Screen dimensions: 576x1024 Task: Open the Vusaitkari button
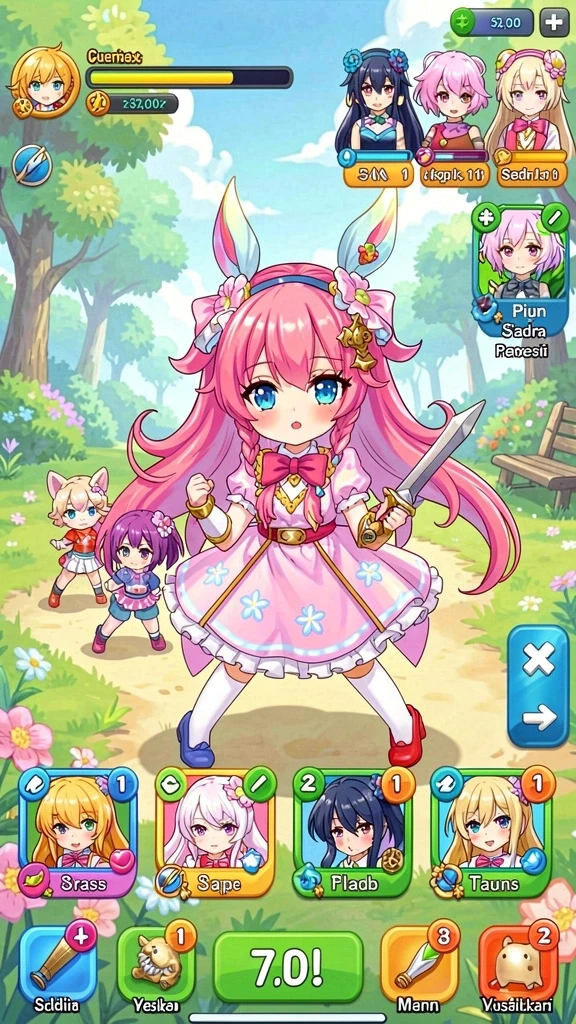click(518, 963)
